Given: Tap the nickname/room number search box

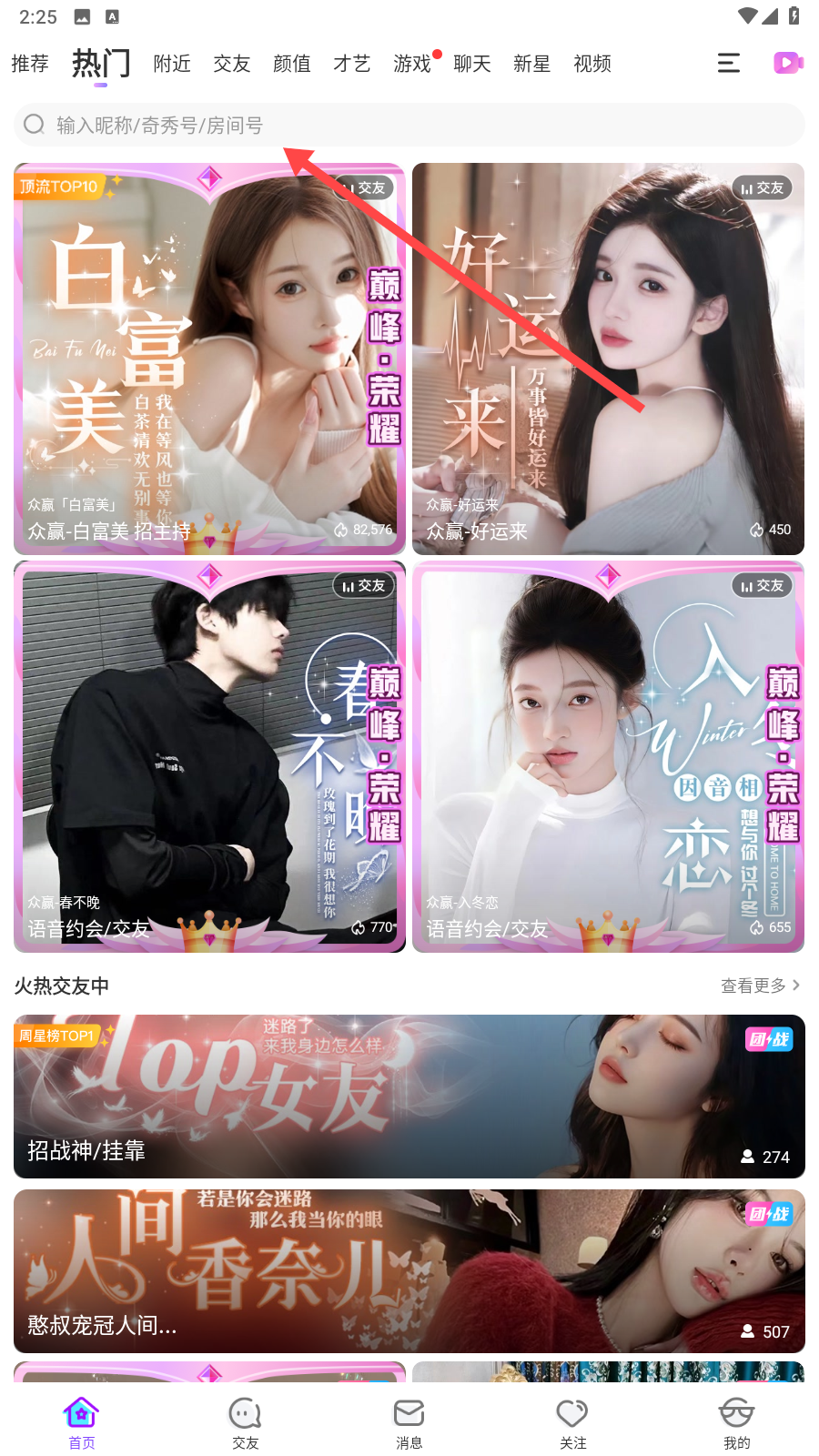Looking at the screenshot, I should pos(409,125).
